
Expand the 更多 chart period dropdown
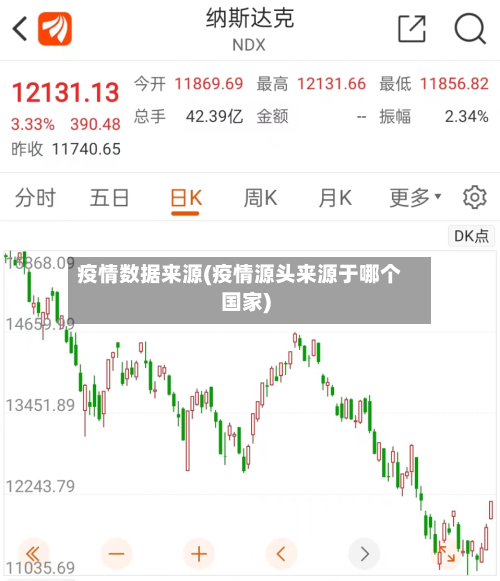point(415,197)
